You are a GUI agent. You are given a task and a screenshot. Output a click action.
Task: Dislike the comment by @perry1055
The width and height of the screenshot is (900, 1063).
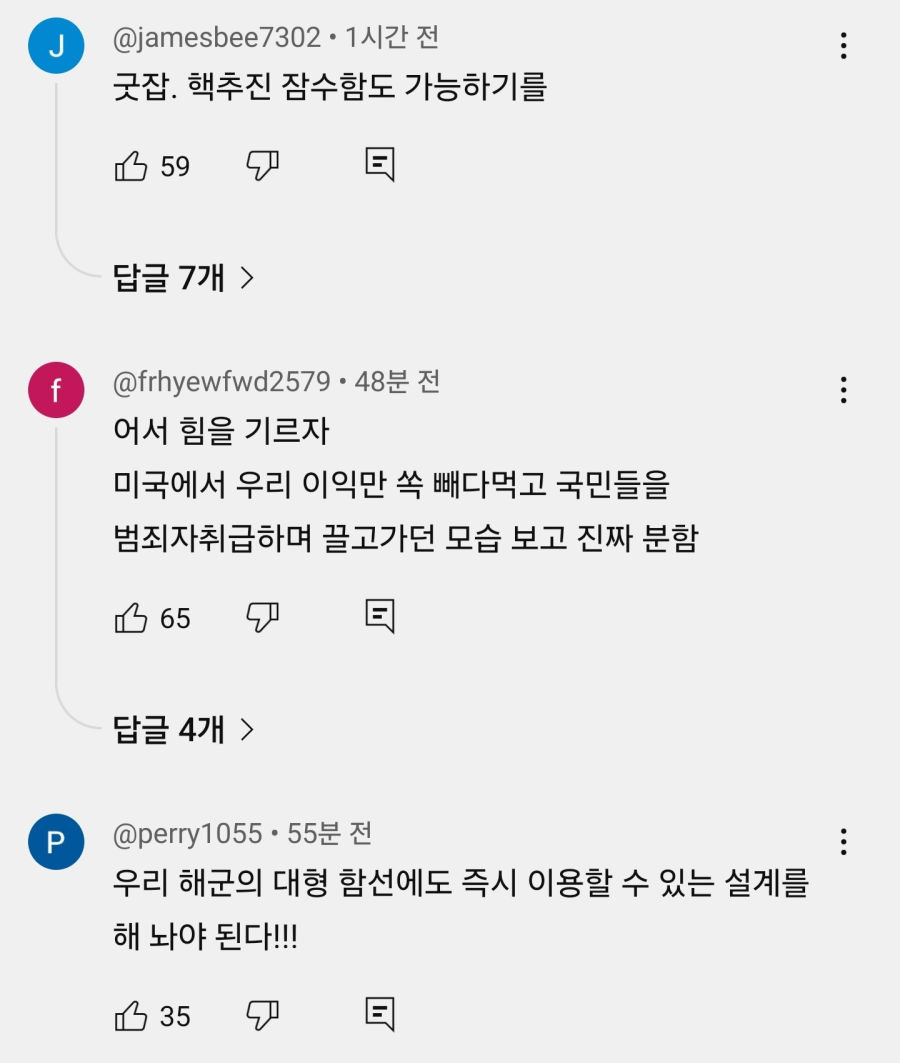point(262,1016)
